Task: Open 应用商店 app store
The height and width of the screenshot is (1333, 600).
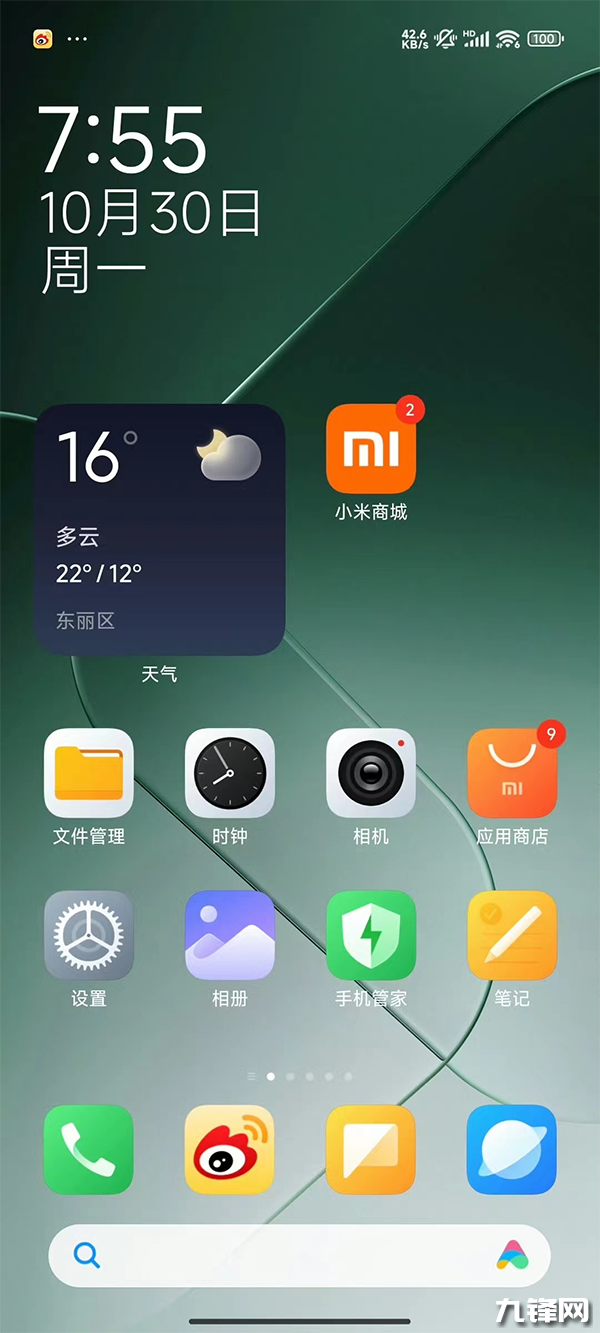Action: [512, 773]
